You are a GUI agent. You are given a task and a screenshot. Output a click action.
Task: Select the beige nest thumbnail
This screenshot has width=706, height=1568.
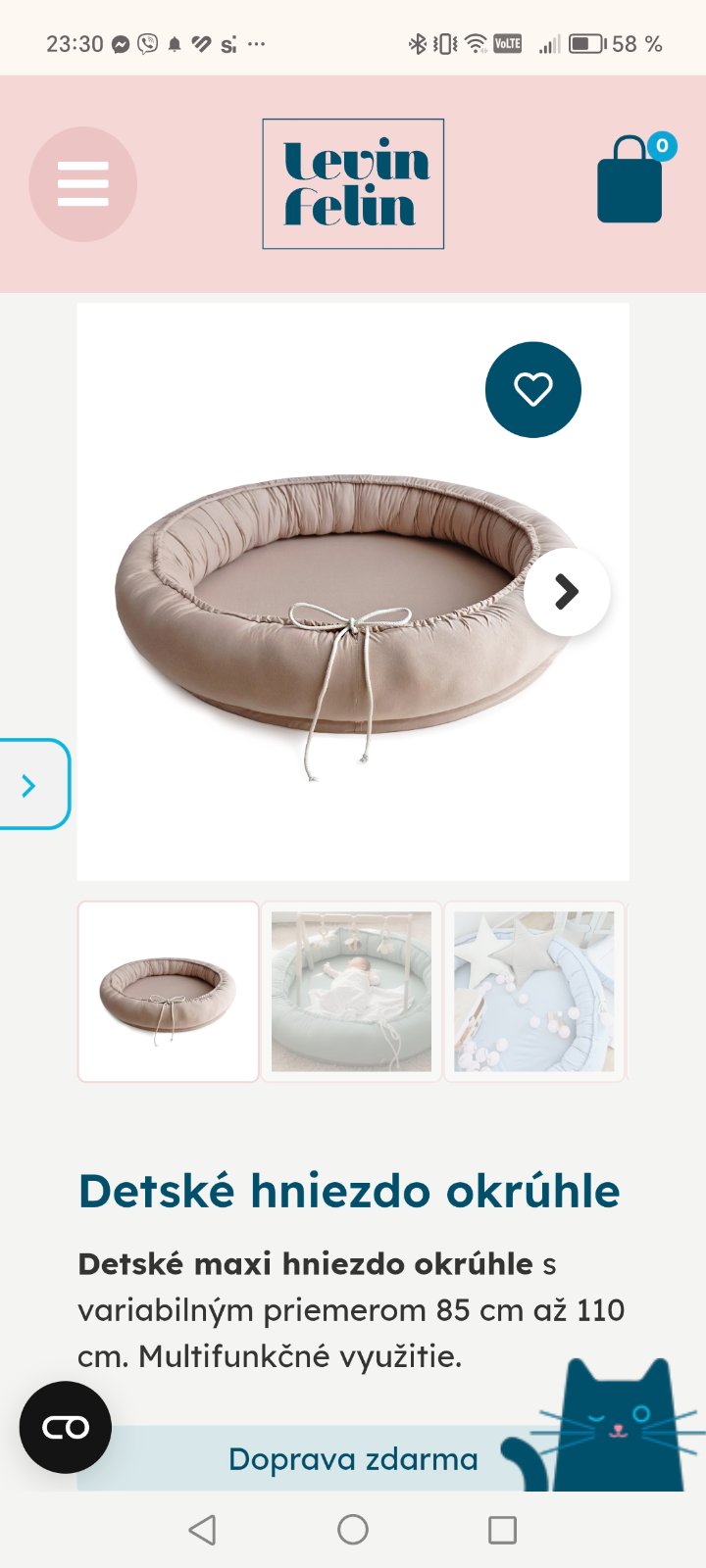pyautogui.click(x=169, y=991)
